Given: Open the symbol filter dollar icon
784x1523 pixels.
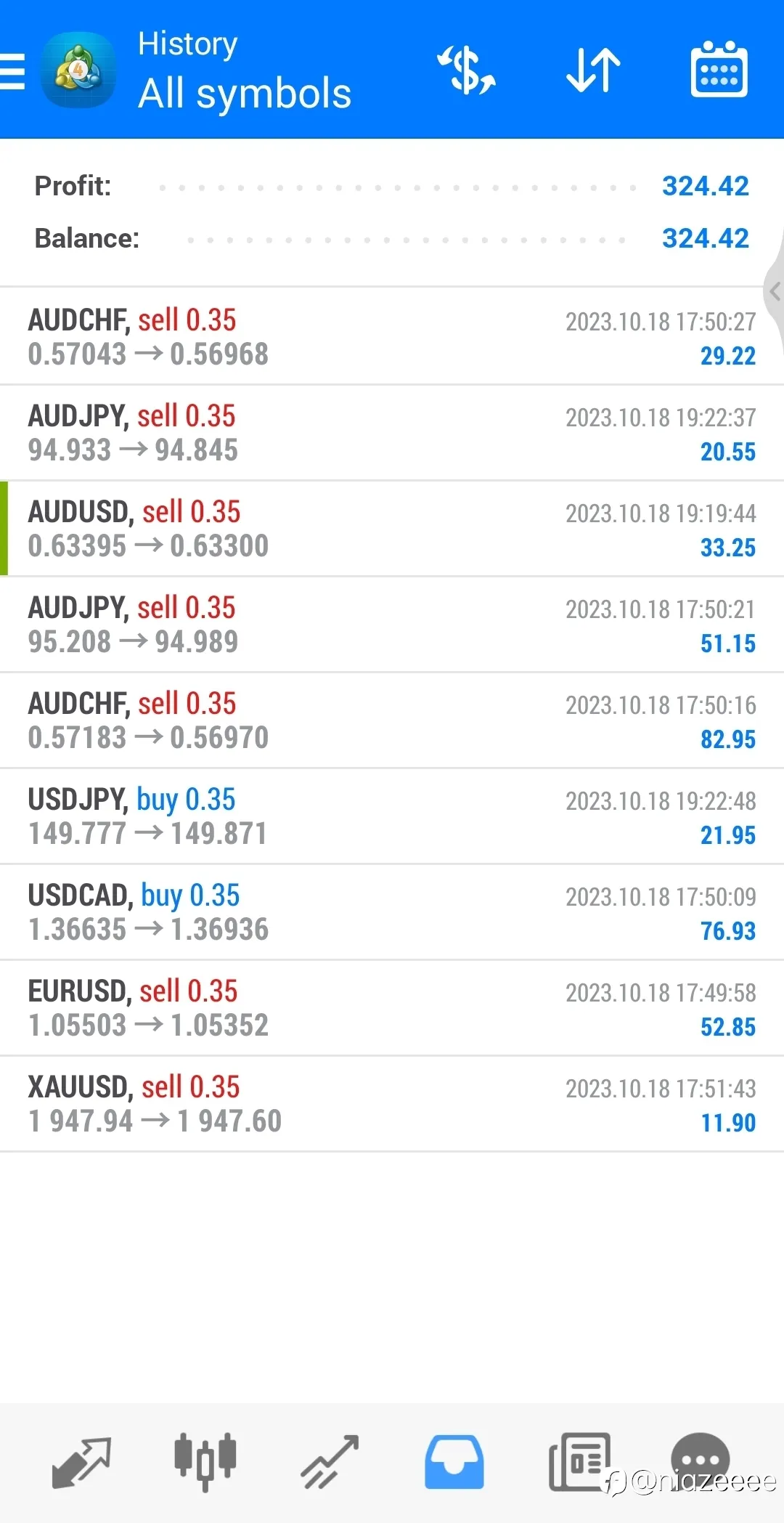Looking at the screenshot, I should click(x=466, y=70).
